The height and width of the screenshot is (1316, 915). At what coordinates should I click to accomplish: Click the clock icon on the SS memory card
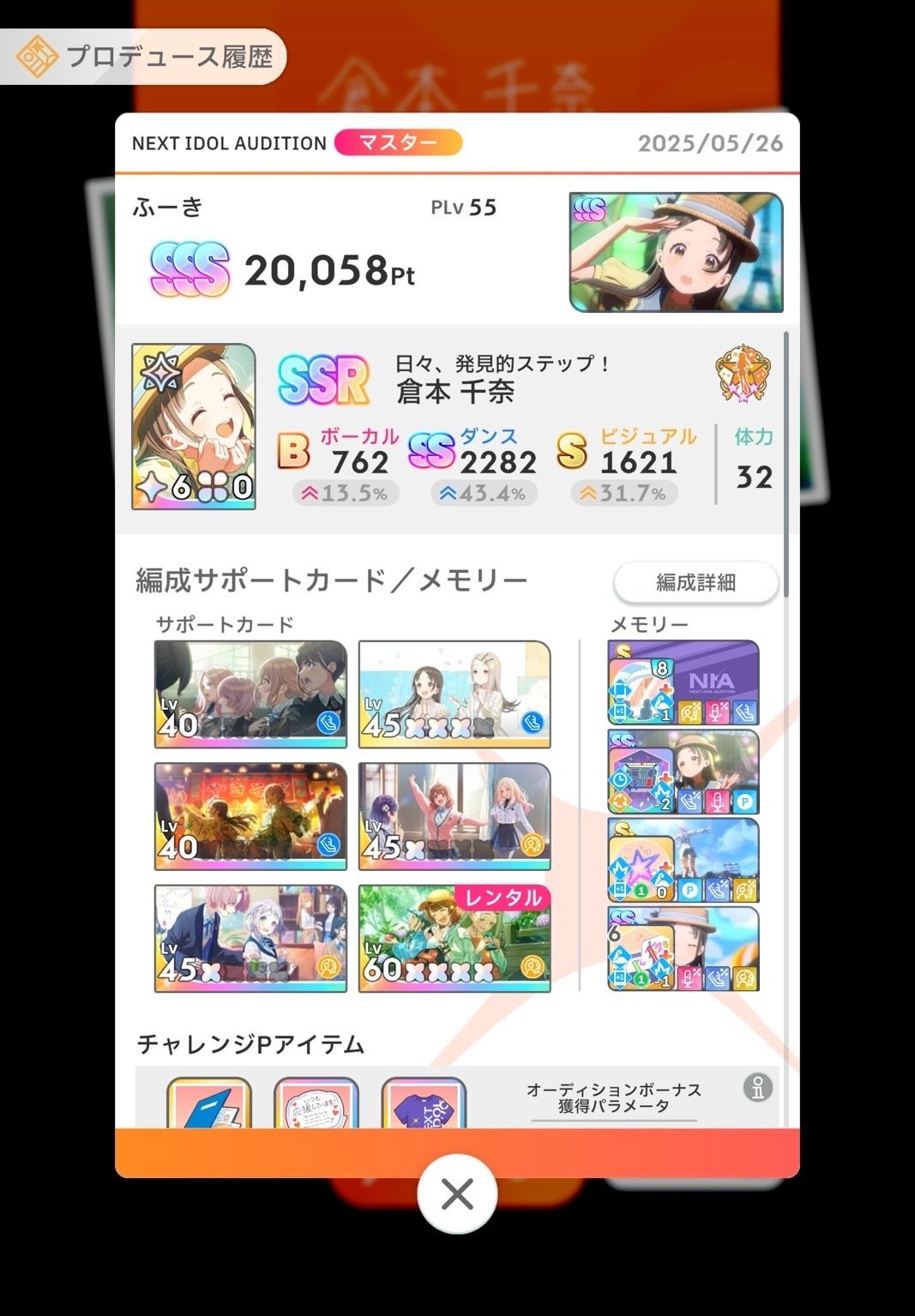coord(621,778)
